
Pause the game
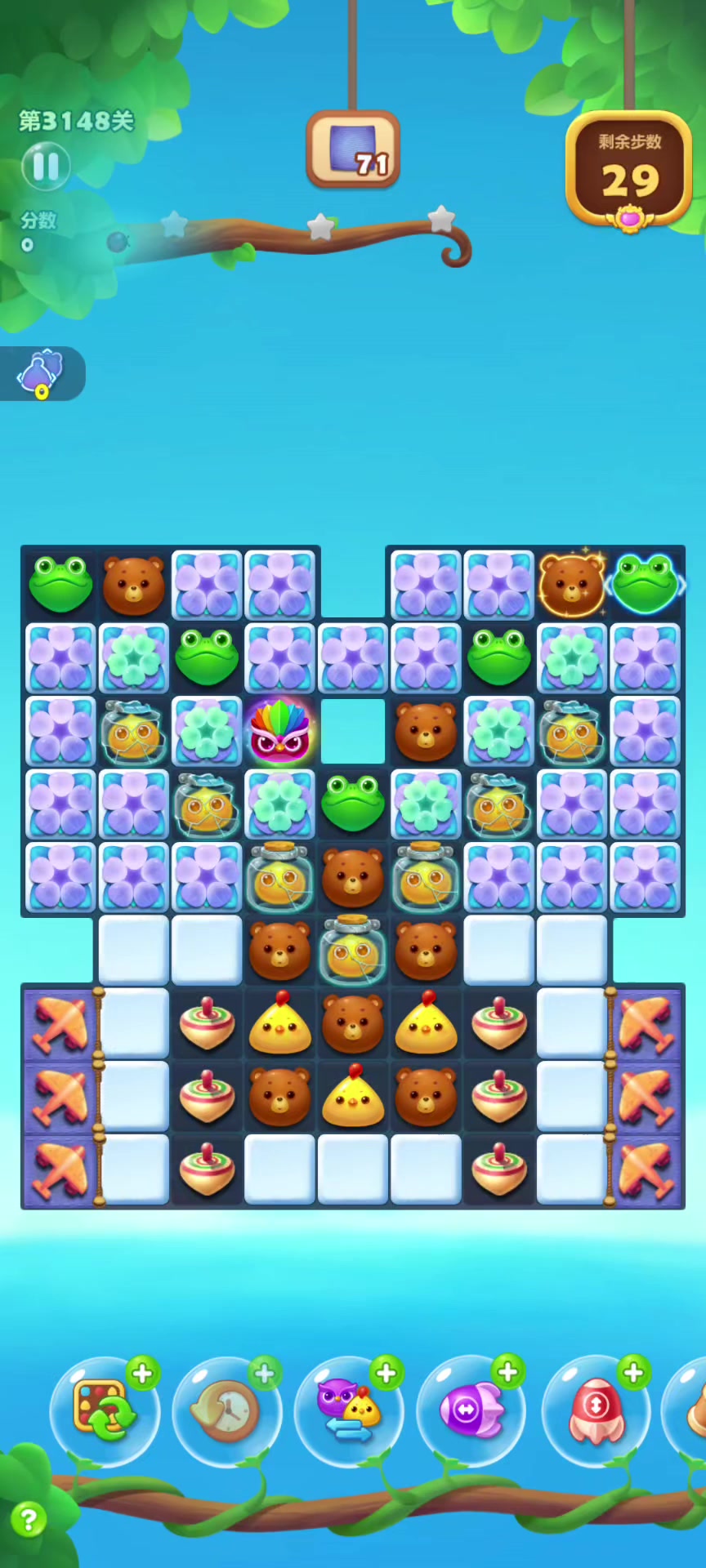(46, 167)
